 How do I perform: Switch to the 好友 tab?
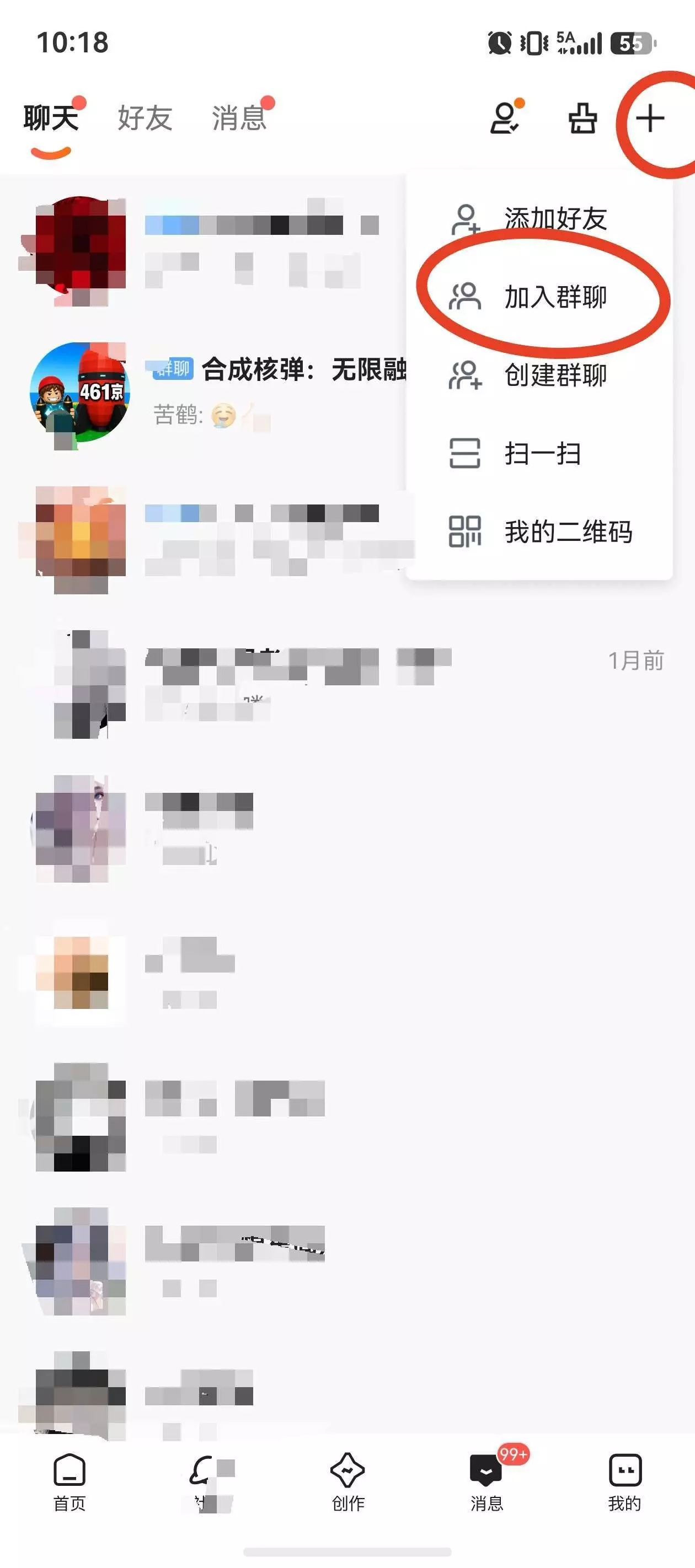(145, 118)
